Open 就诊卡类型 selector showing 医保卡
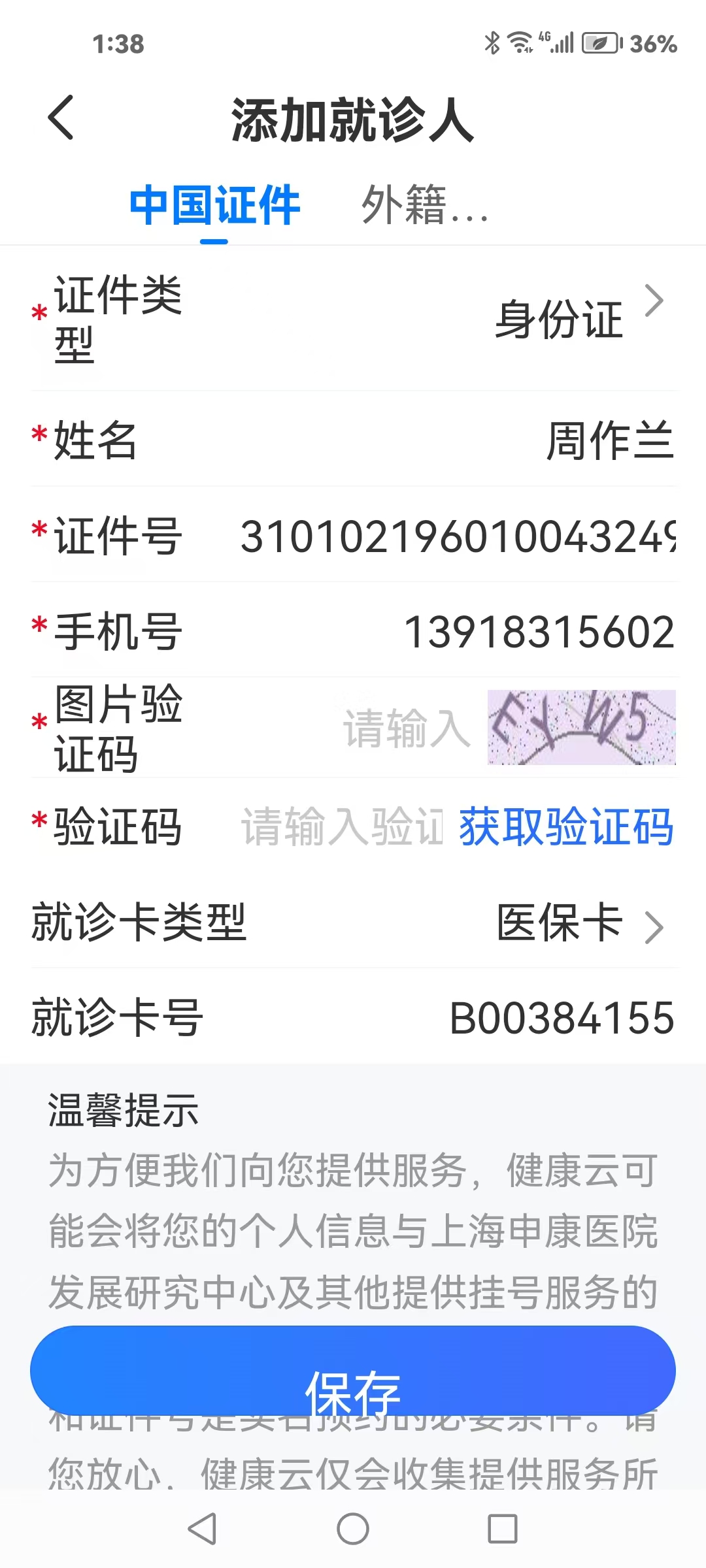 click(579, 923)
